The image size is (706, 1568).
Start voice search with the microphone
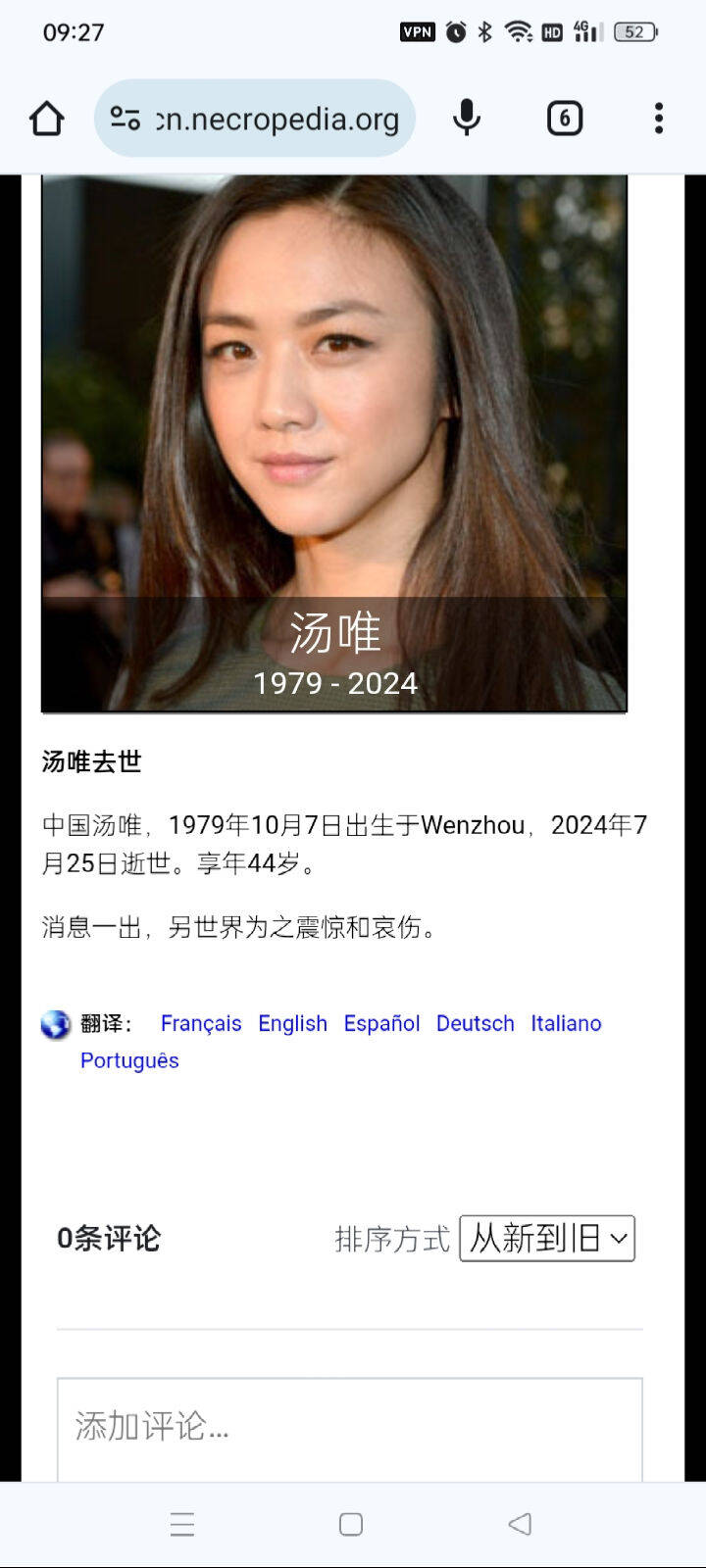point(467,119)
